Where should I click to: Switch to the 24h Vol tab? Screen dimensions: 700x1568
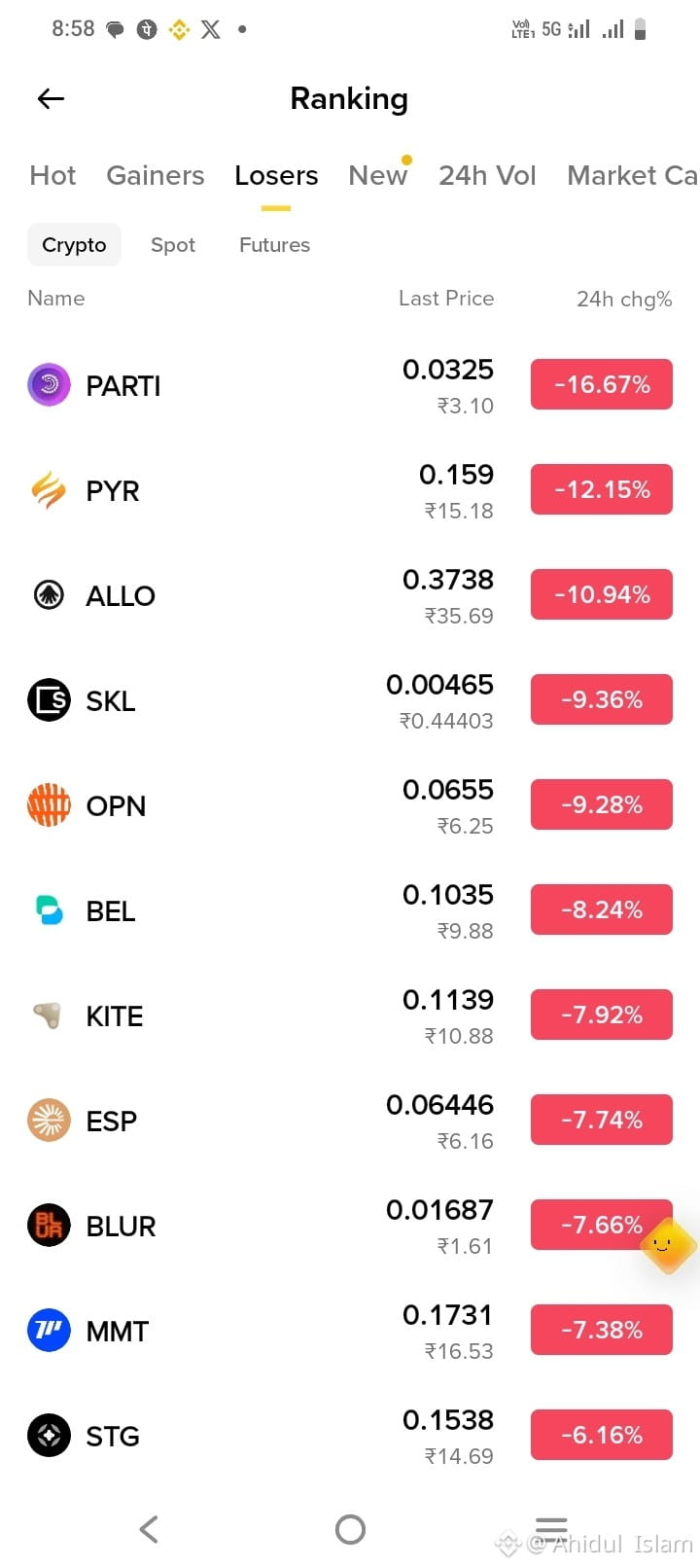[x=487, y=175]
